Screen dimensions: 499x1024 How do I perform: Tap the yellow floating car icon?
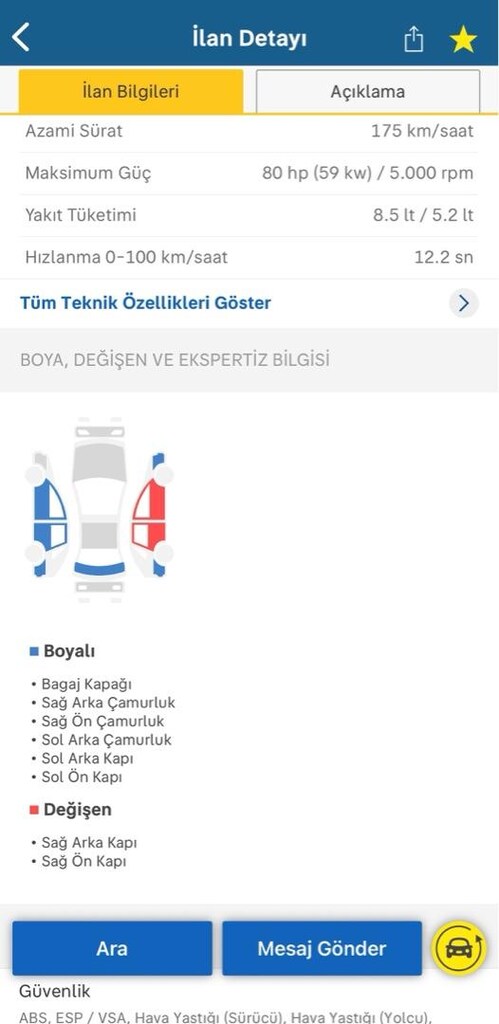[459, 948]
